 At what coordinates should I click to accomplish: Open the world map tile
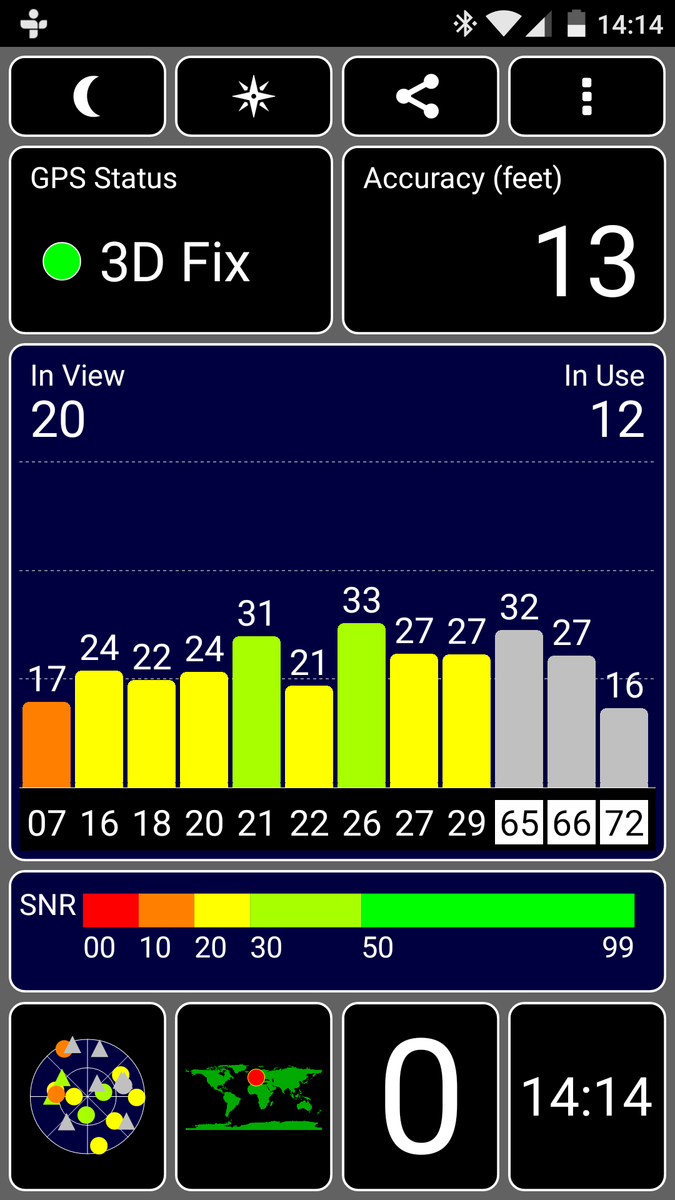pyautogui.click(x=254, y=1096)
